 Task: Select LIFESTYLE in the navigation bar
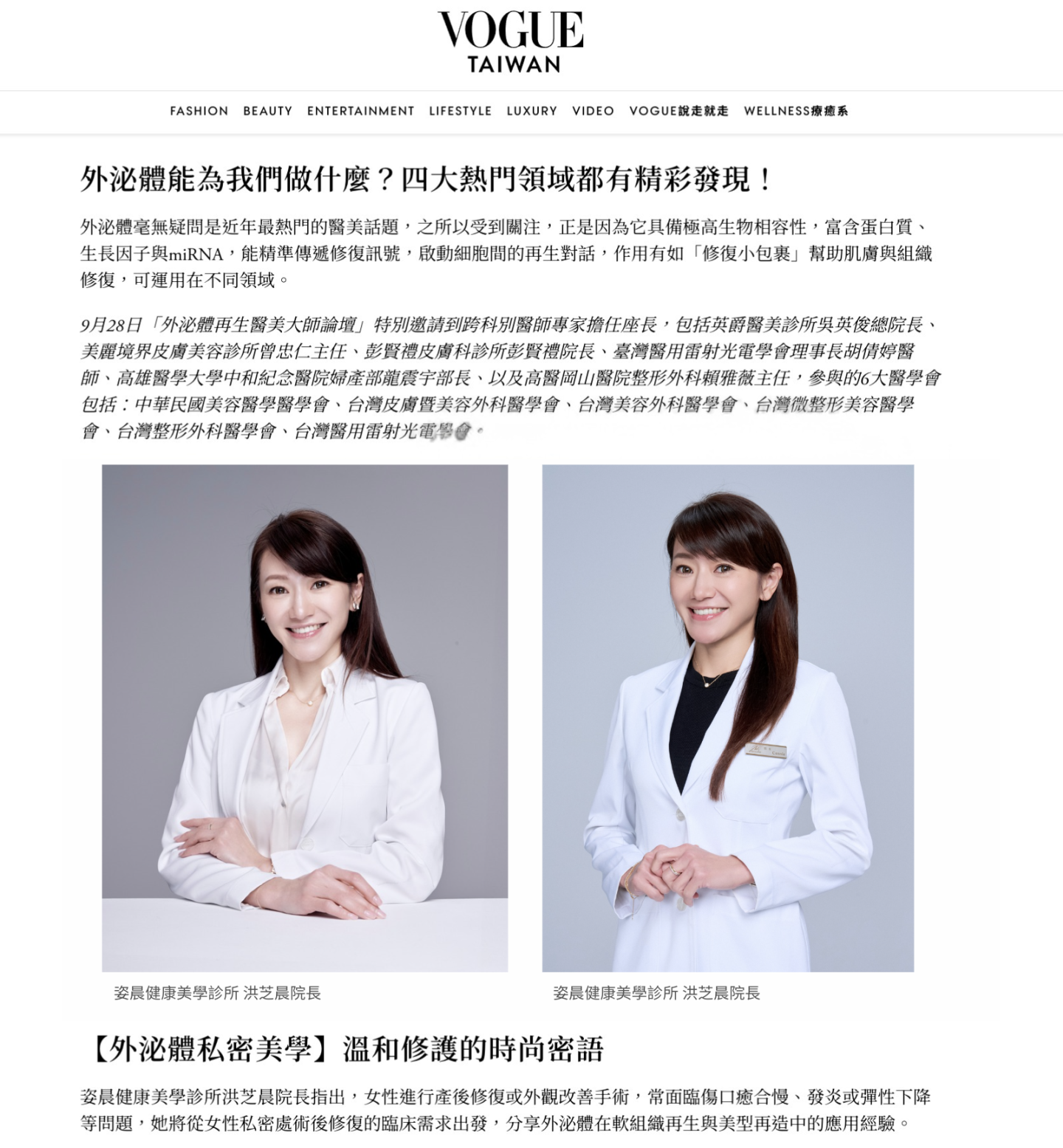(460, 111)
